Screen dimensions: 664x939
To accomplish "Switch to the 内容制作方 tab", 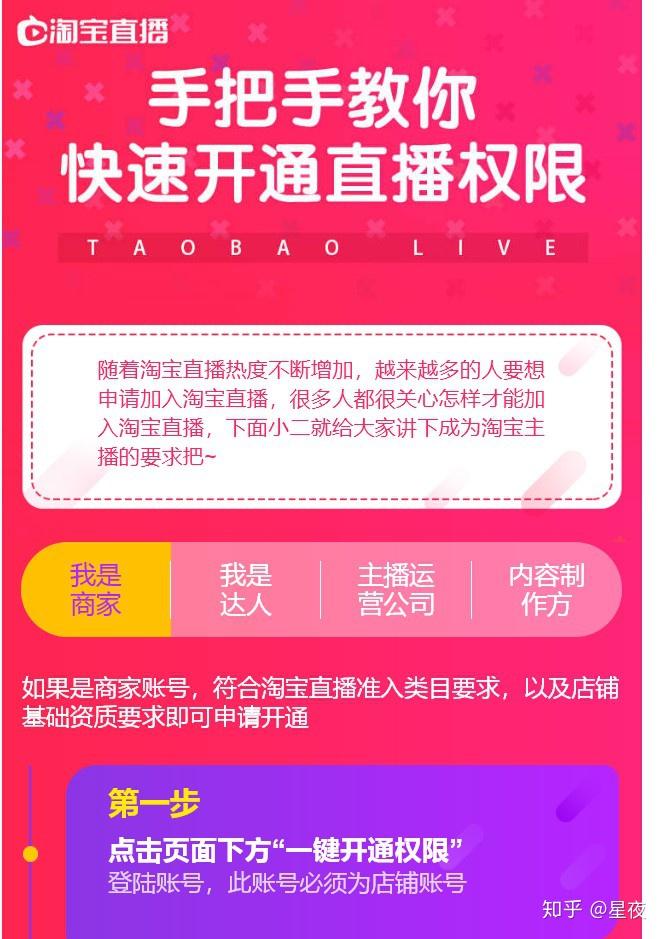I will [x=546, y=590].
